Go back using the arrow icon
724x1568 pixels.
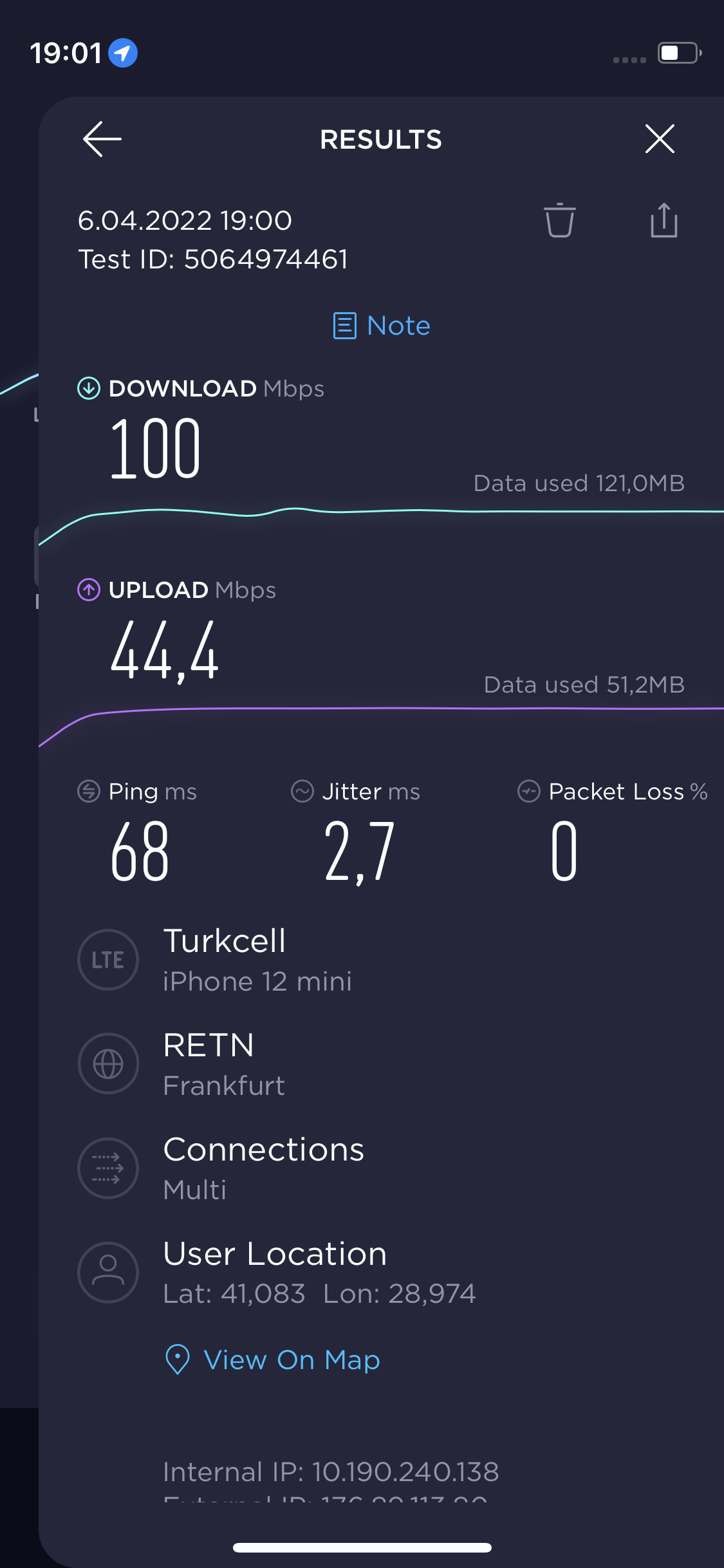click(102, 139)
